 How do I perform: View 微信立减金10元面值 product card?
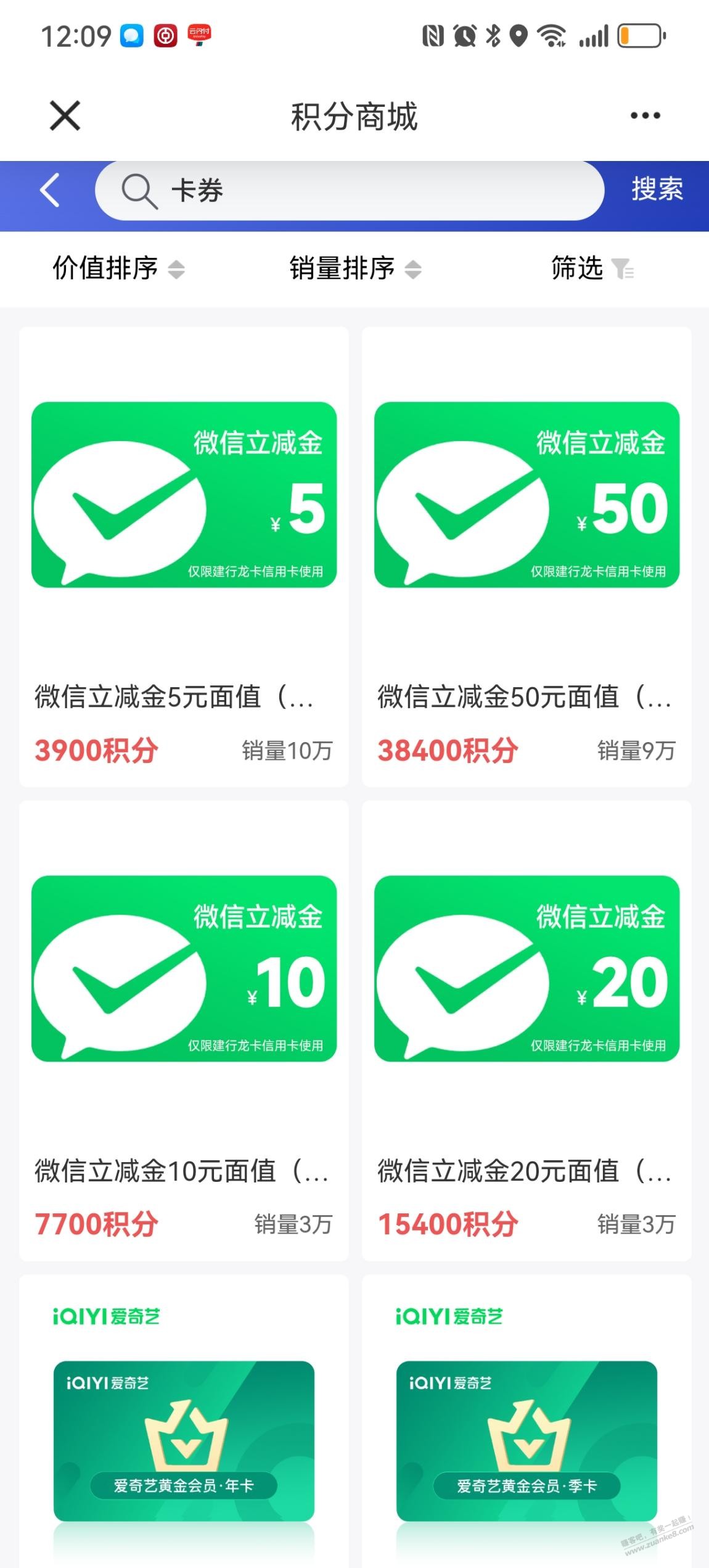click(x=184, y=1030)
